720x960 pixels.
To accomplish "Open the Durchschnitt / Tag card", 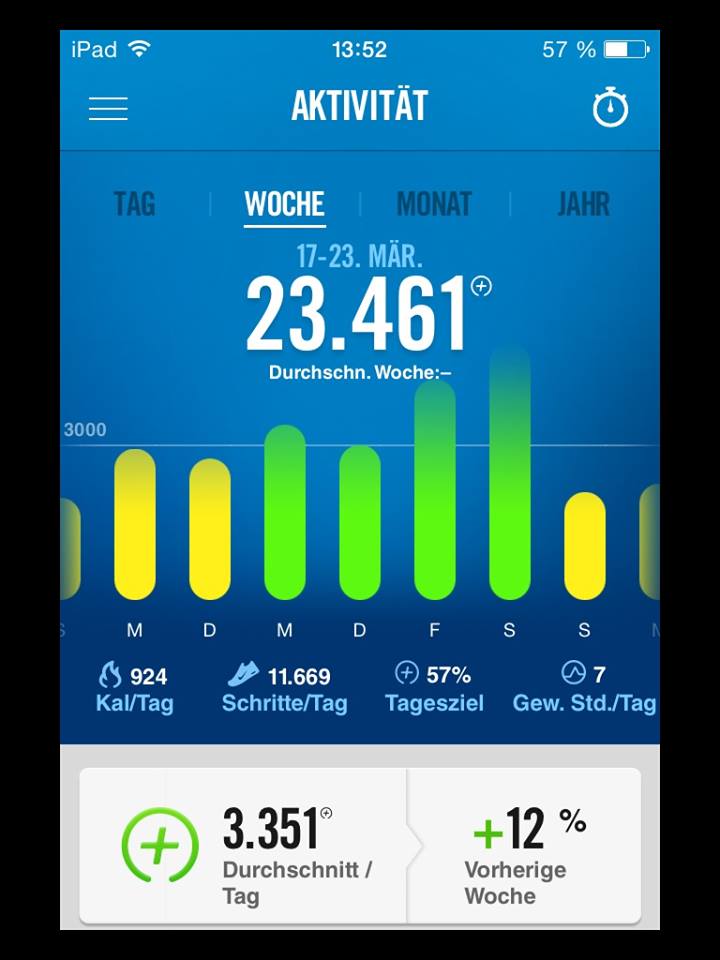I will point(245,845).
